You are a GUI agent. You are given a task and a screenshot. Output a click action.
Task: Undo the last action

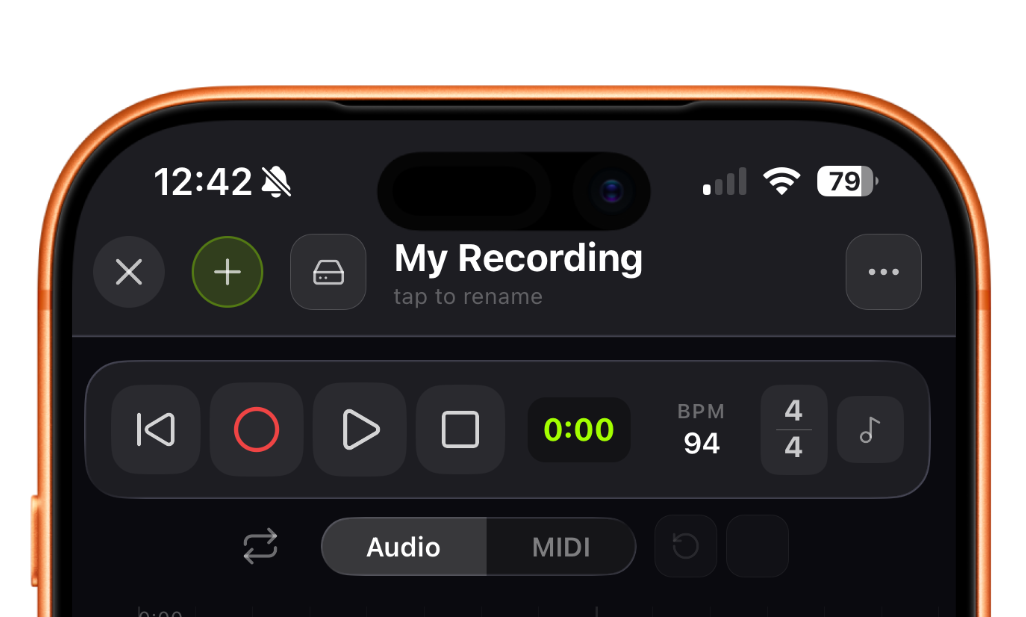[685, 547]
